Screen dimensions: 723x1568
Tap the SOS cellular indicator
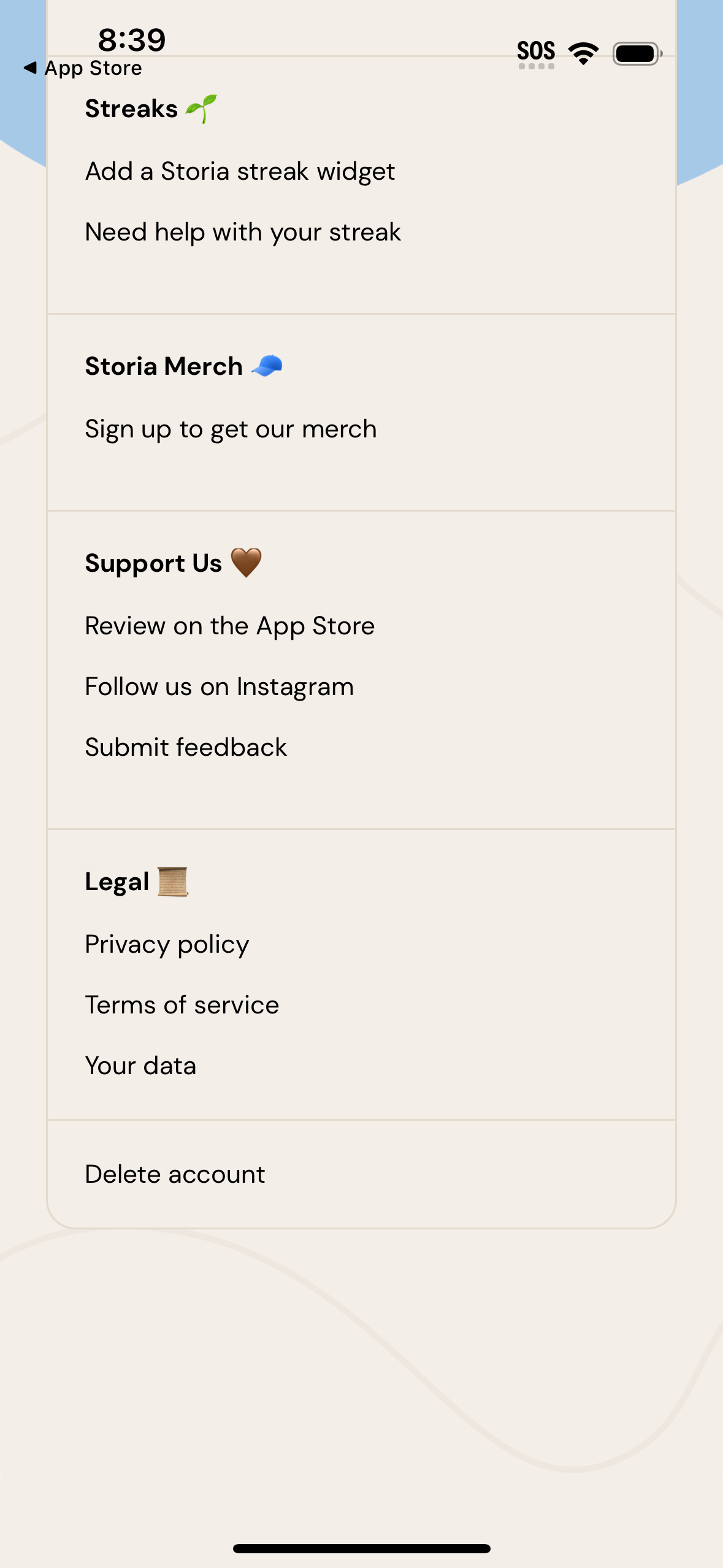pos(537,52)
